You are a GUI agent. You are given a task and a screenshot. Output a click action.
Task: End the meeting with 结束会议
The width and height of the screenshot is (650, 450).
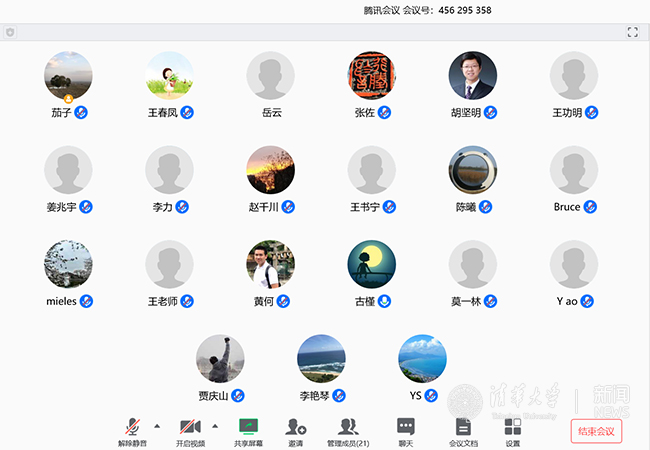tap(596, 431)
